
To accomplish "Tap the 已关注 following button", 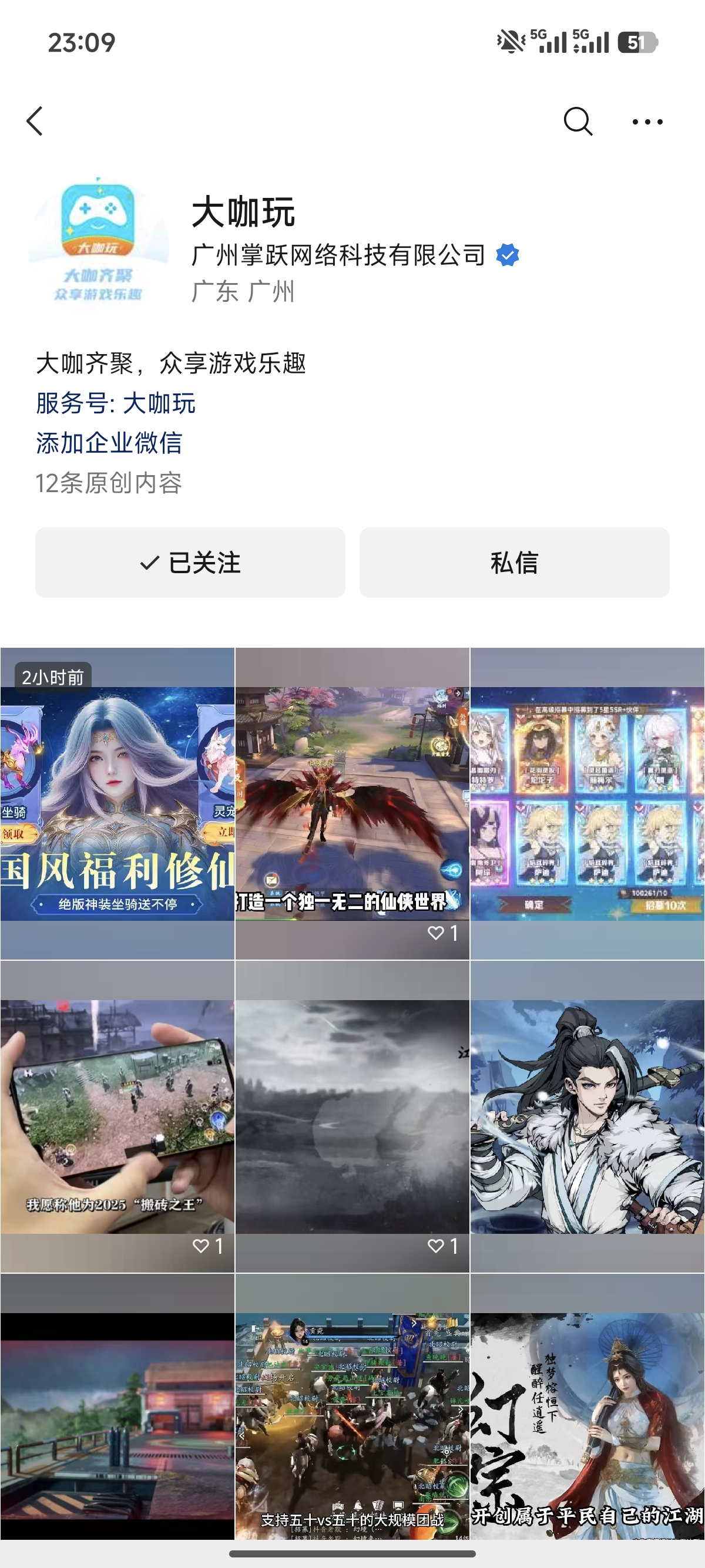I will click(x=190, y=563).
